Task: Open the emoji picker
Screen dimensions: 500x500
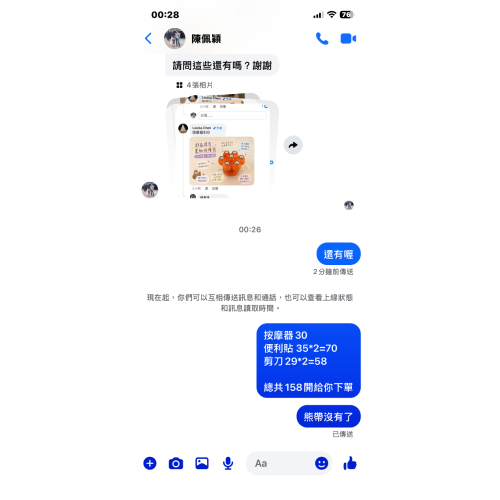Action: coord(322,463)
